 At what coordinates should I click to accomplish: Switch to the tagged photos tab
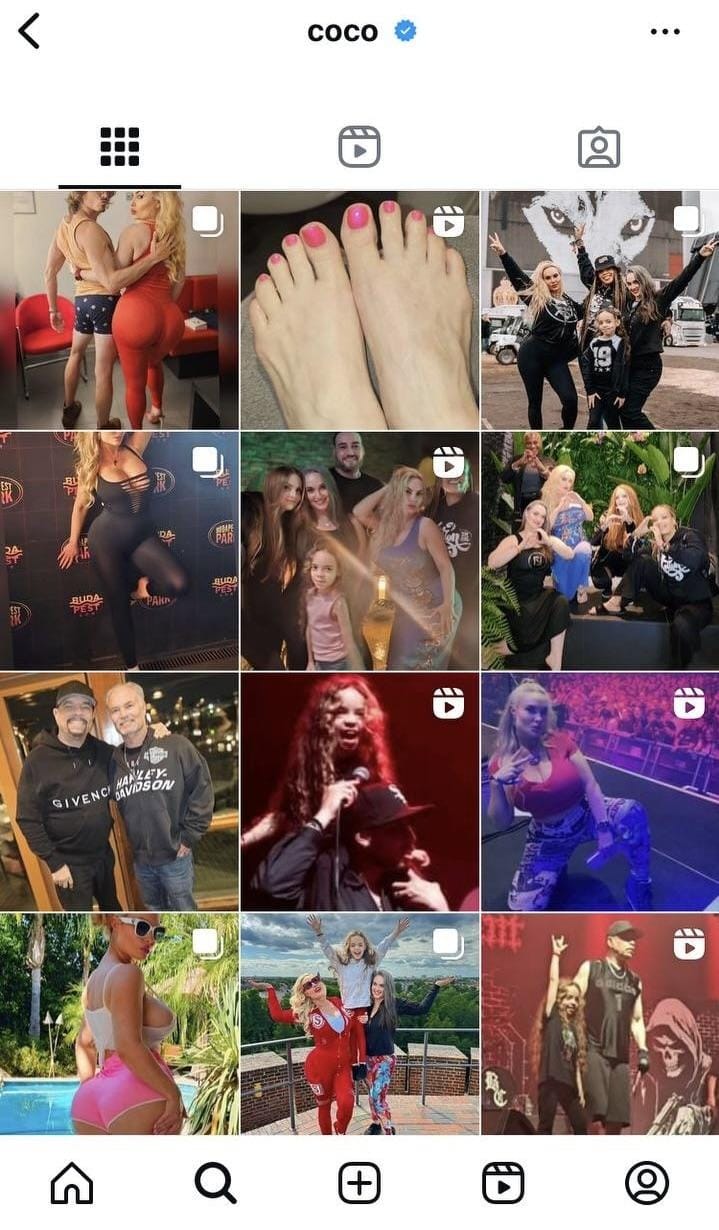click(x=599, y=147)
